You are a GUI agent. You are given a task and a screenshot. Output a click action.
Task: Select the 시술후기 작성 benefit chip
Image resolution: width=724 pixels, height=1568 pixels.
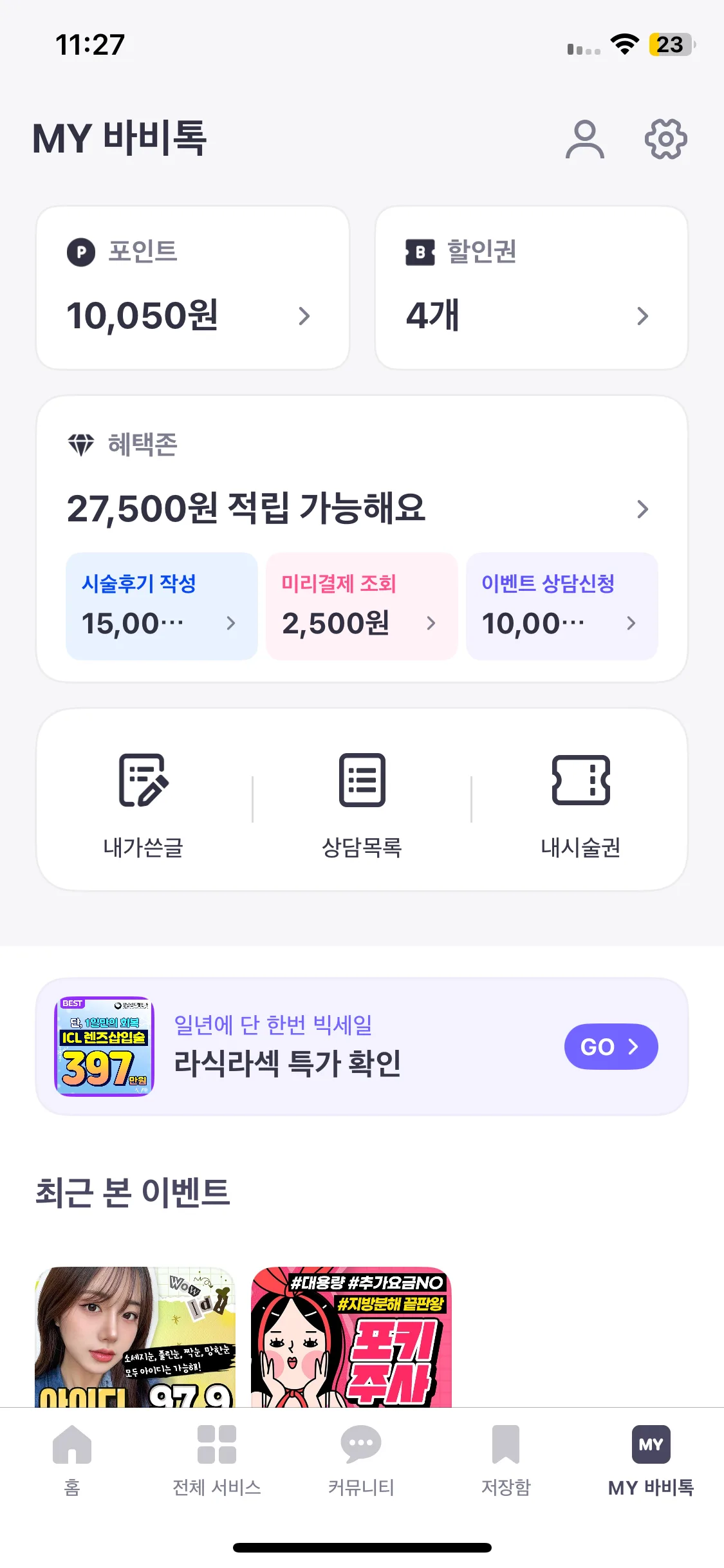pyautogui.click(x=161, y=606)
